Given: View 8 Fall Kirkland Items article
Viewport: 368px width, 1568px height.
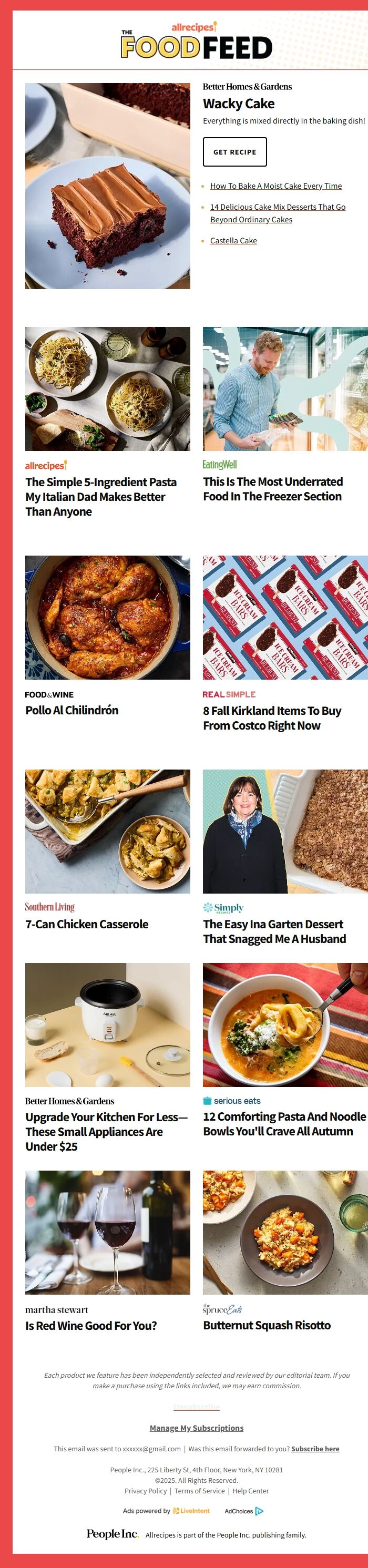Looking at the screenshot, I should tap(272, 718).
